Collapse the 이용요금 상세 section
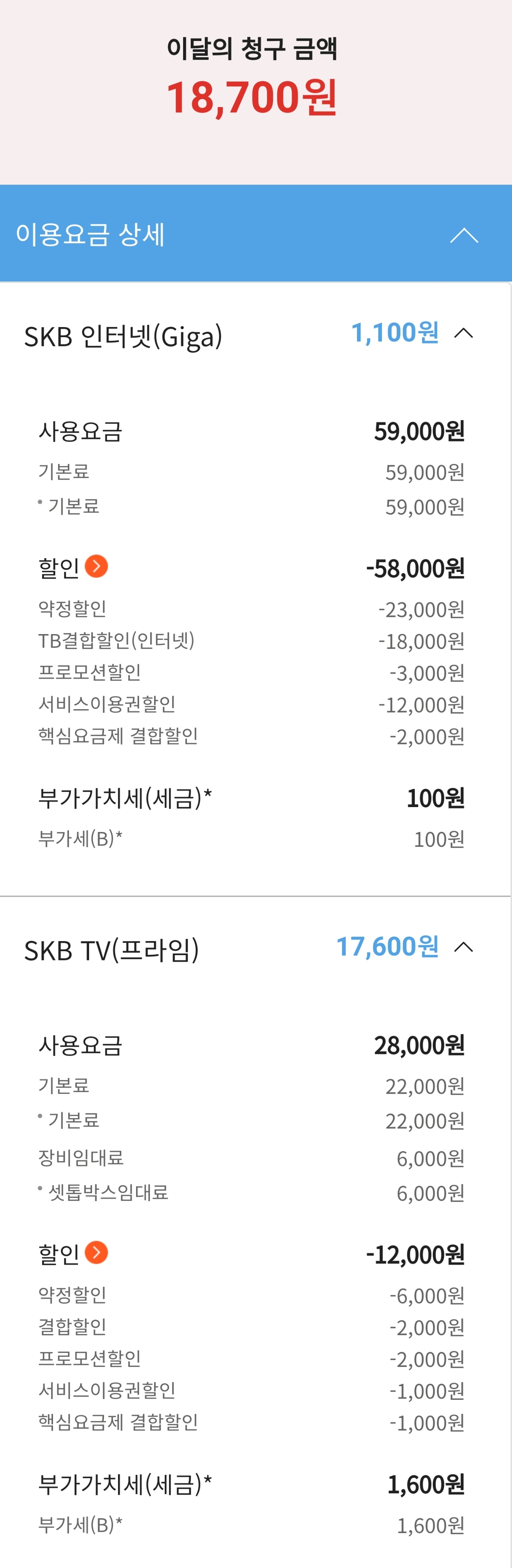Screen dimensions: 512x1568 464,235
